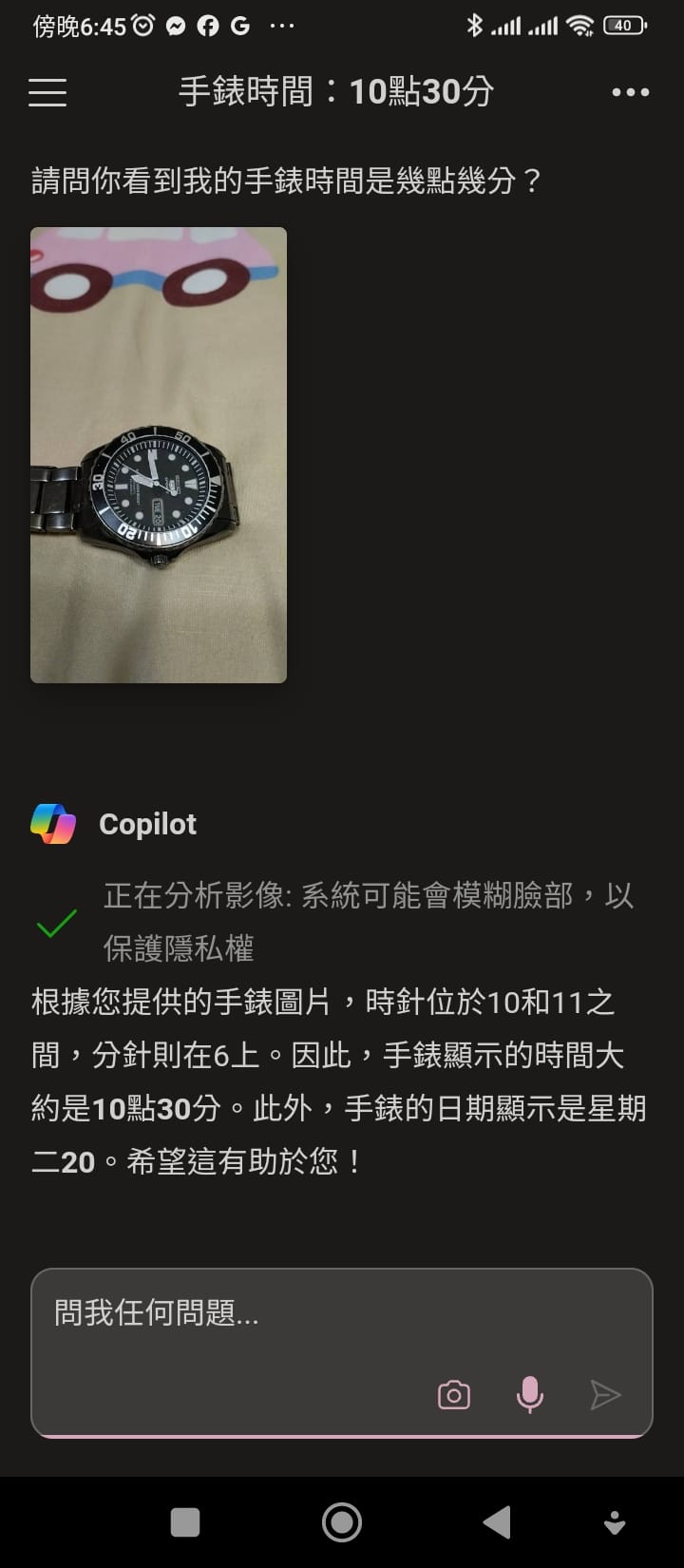
Task: Tap the Bluetooth status icon
Action: 477,25
